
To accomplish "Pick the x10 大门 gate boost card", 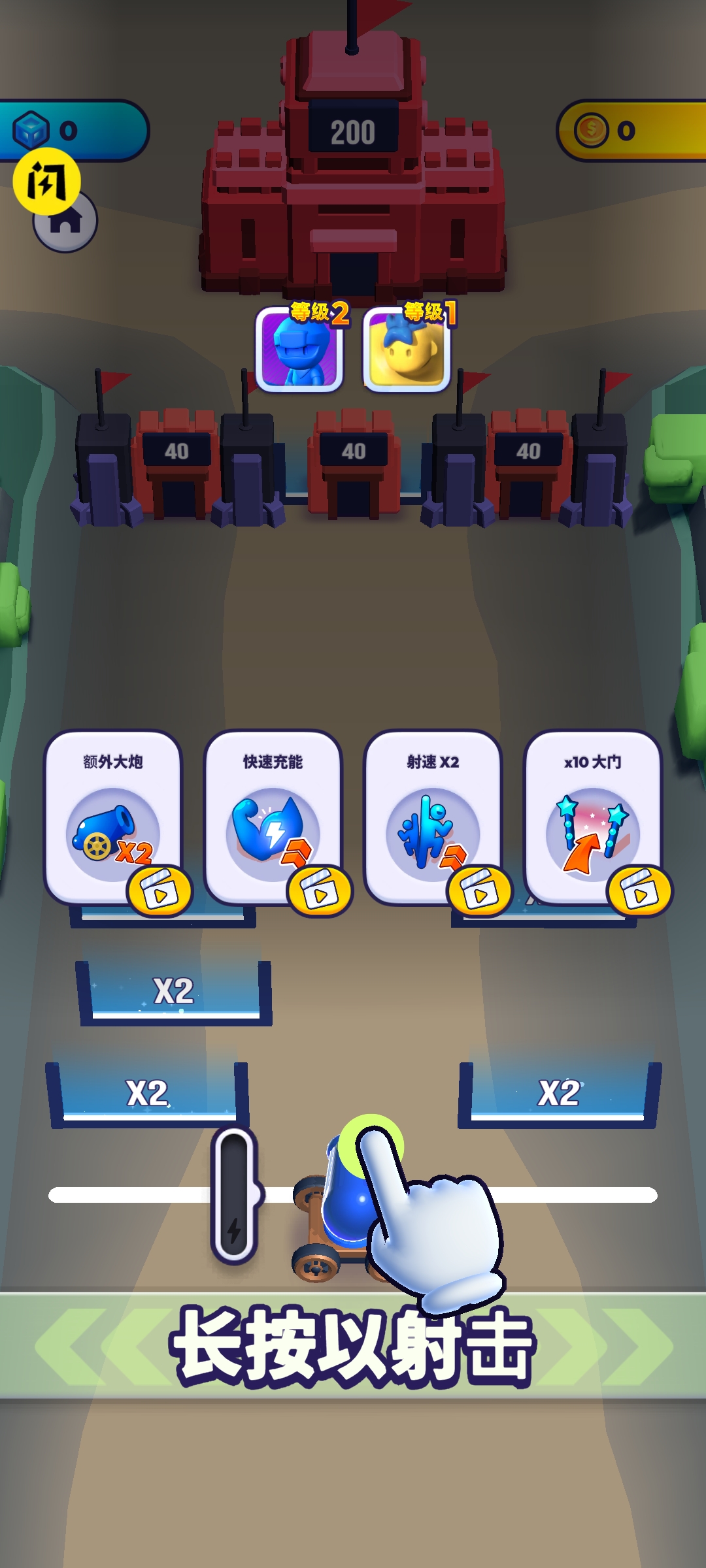I will (x=592, y=818).
